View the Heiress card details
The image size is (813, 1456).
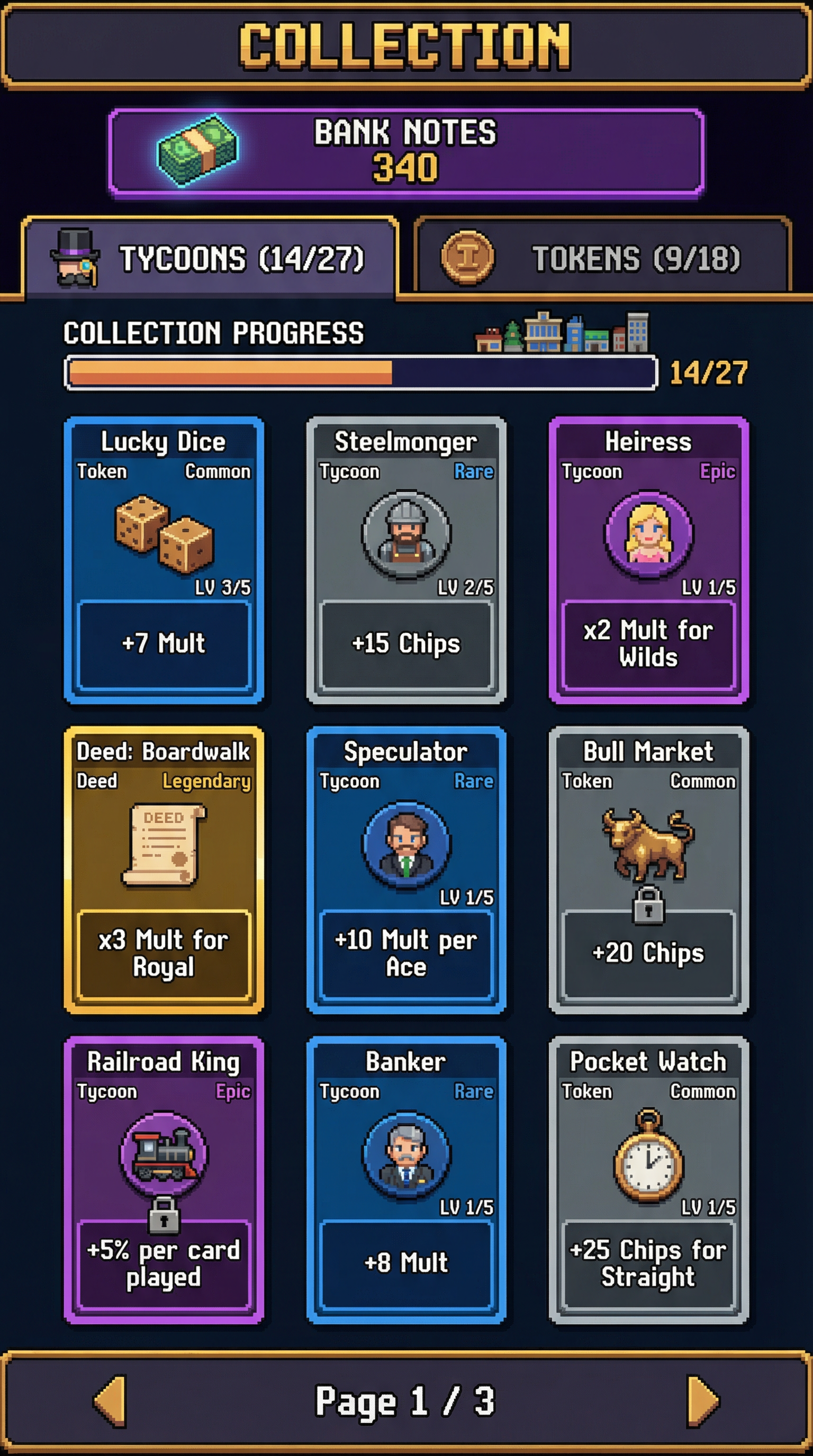(648, 560)
